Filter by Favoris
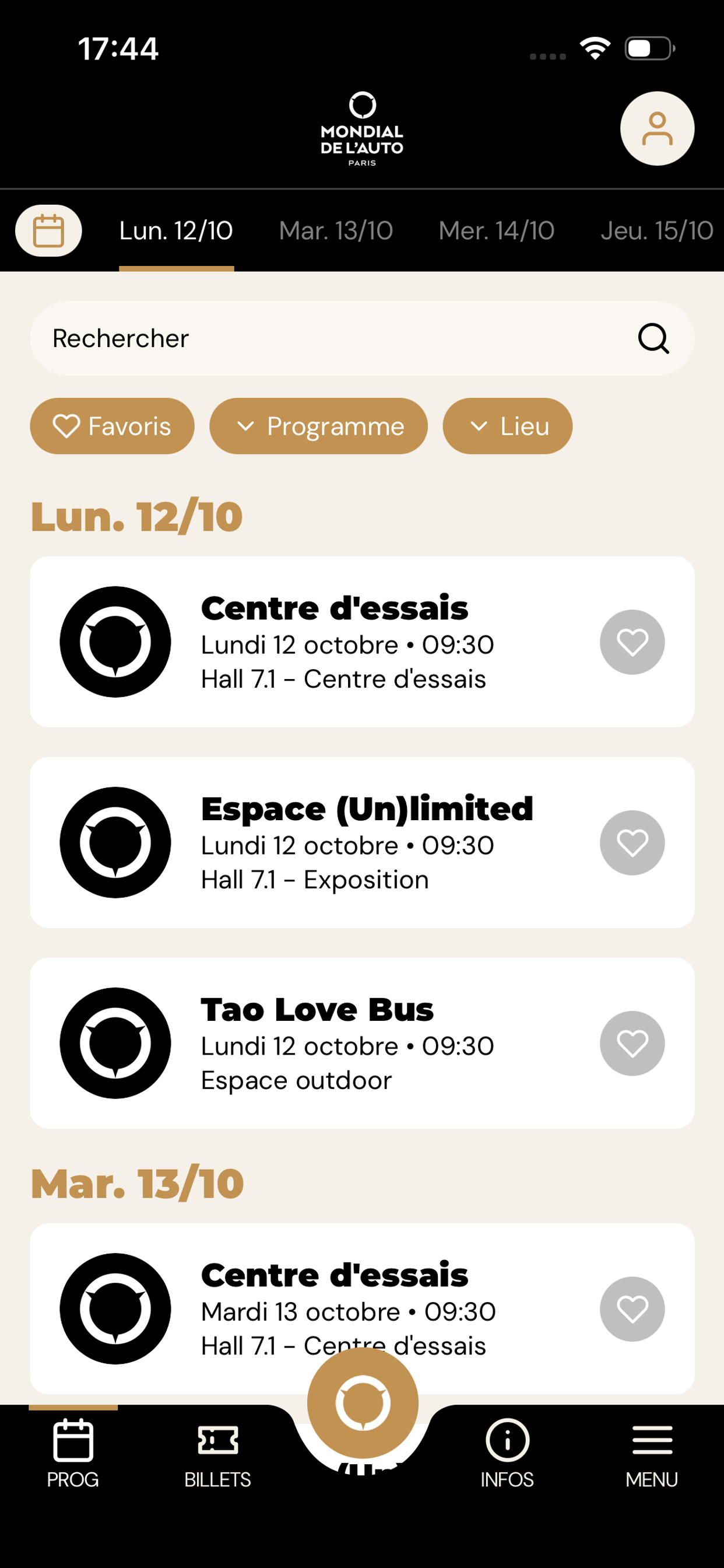 [113, 426]
